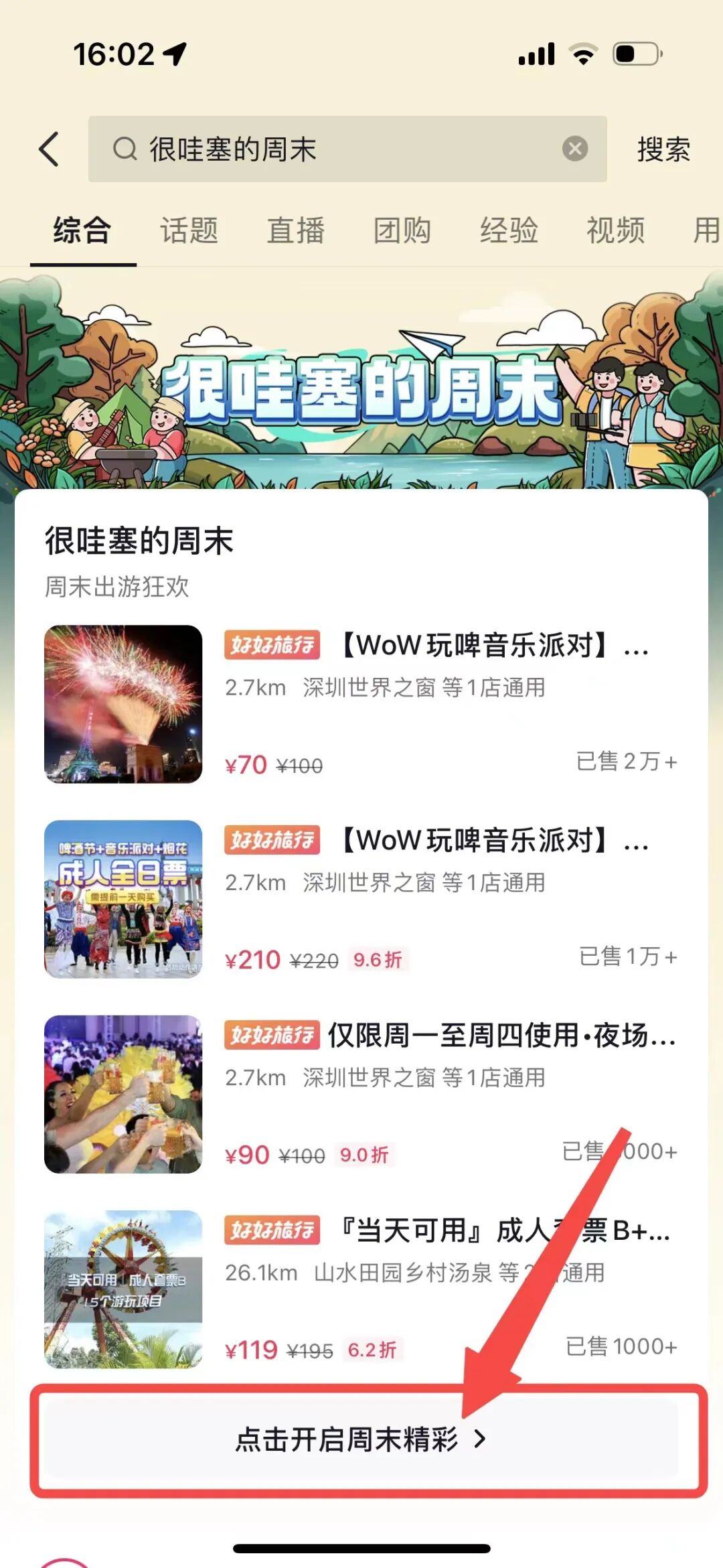
Task: Switch to the 话题 tab
Action: point(189,231)
